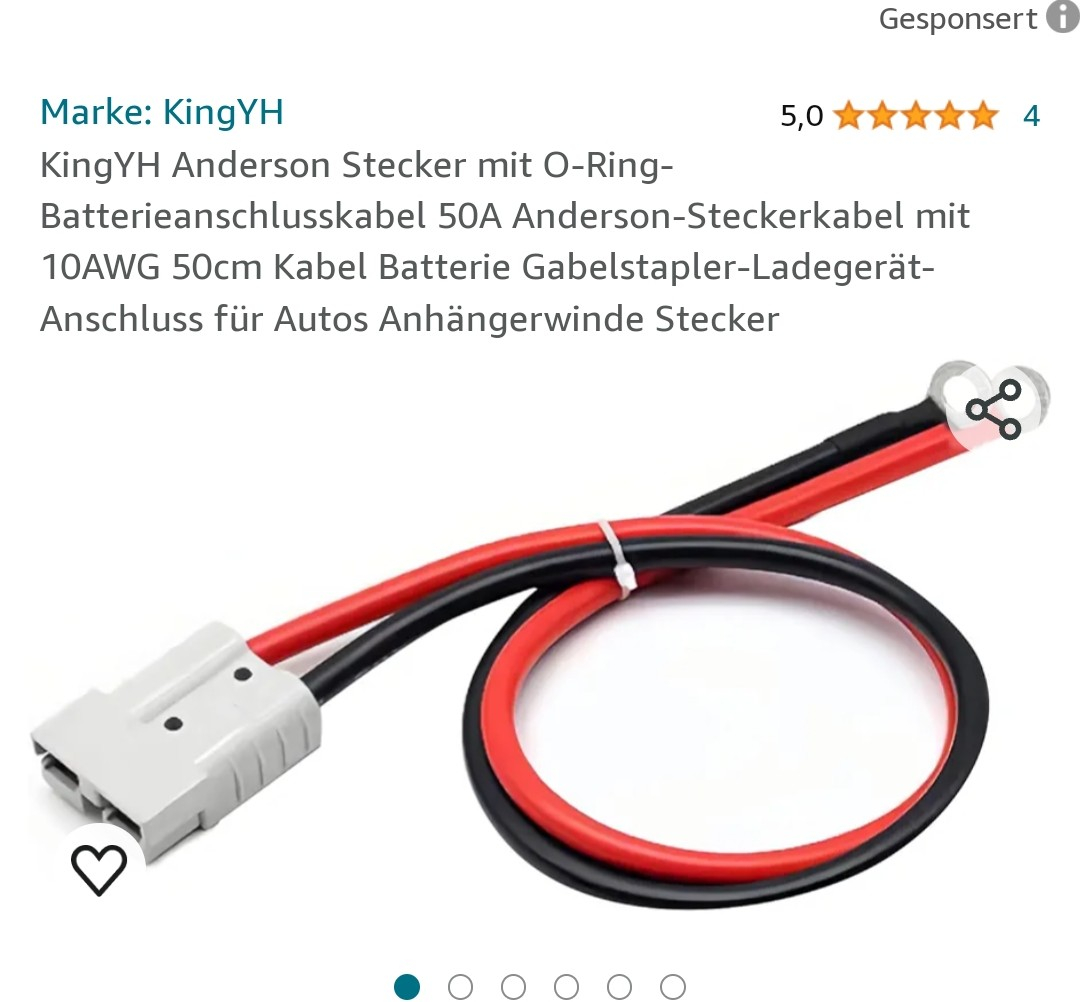Open the Gesponsert info icon

tap(1062, 17)
